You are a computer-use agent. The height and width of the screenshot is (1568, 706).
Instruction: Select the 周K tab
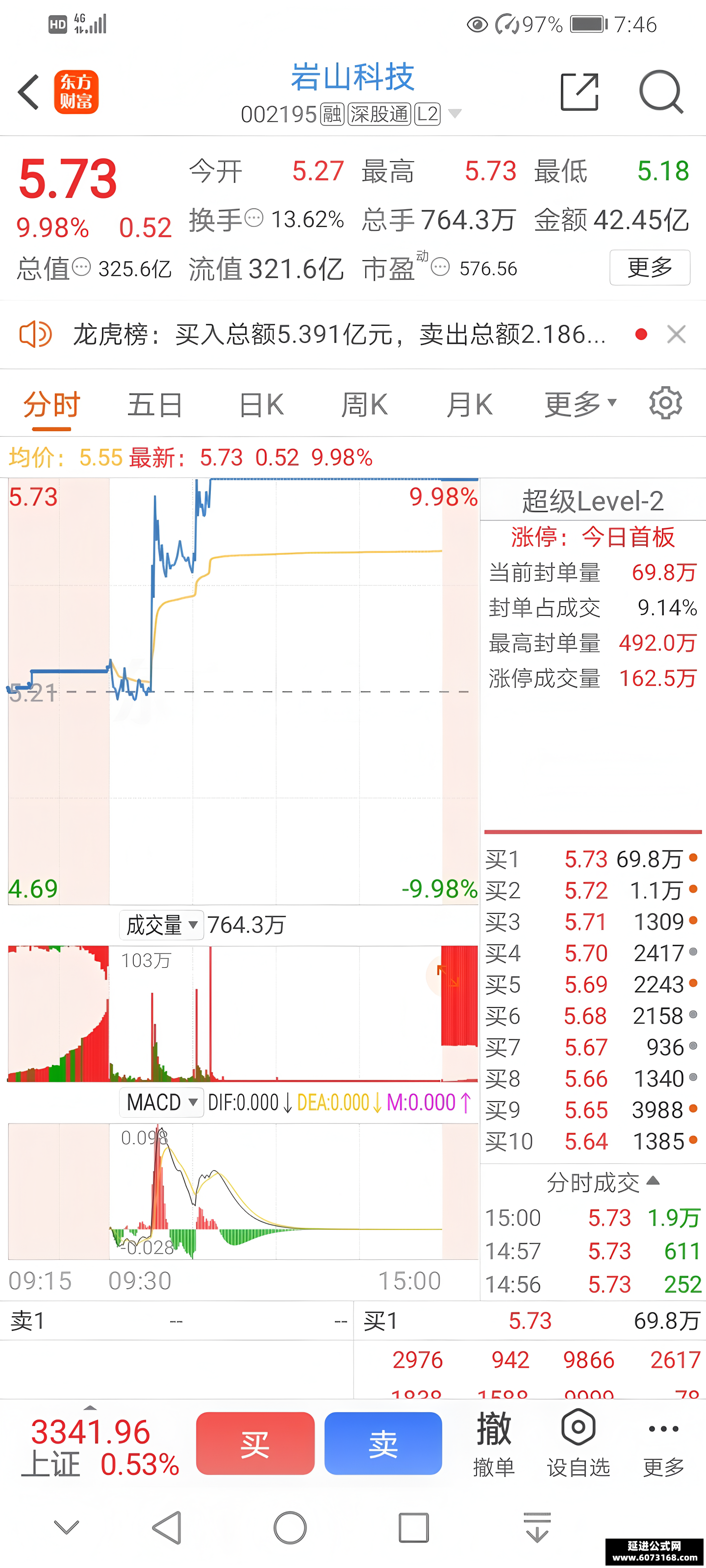coord(364,405)
